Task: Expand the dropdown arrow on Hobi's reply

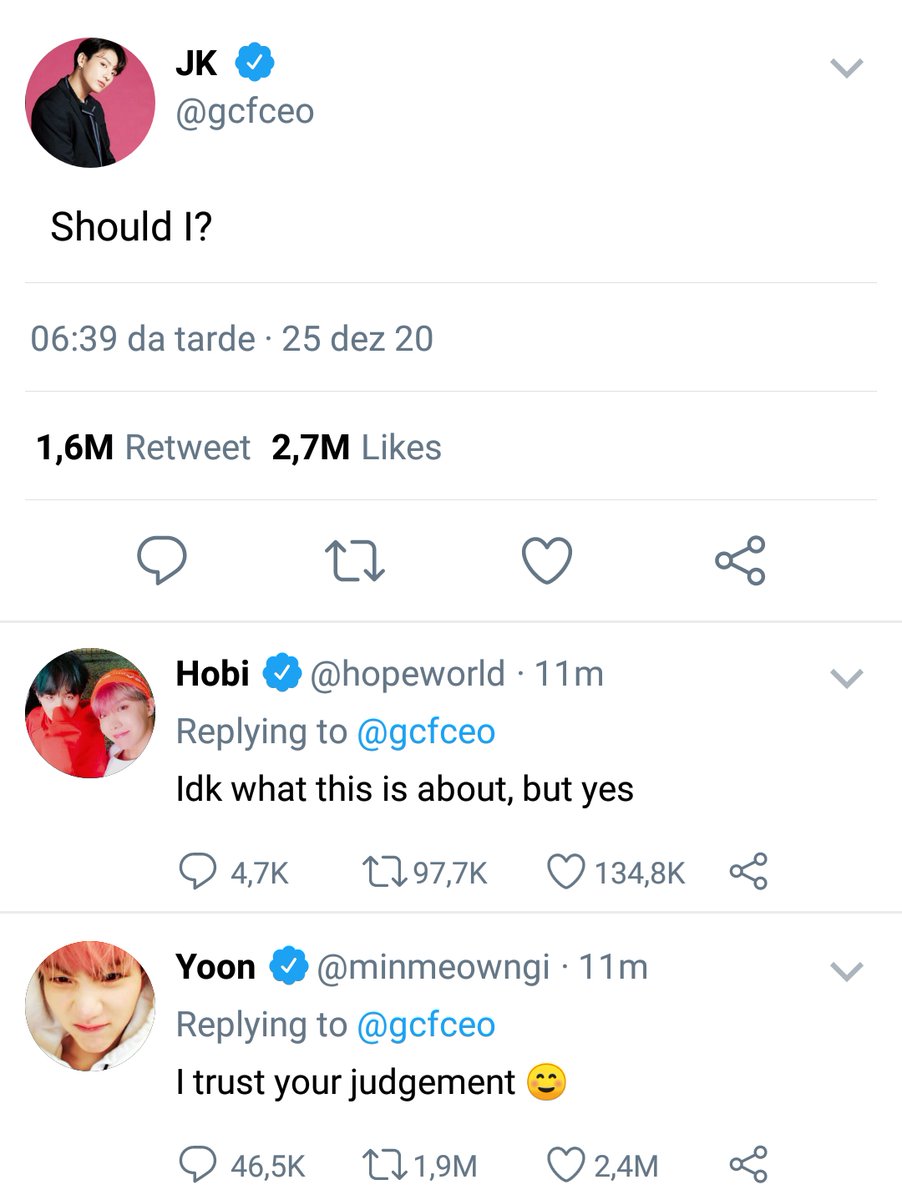Action: point(847,679)
